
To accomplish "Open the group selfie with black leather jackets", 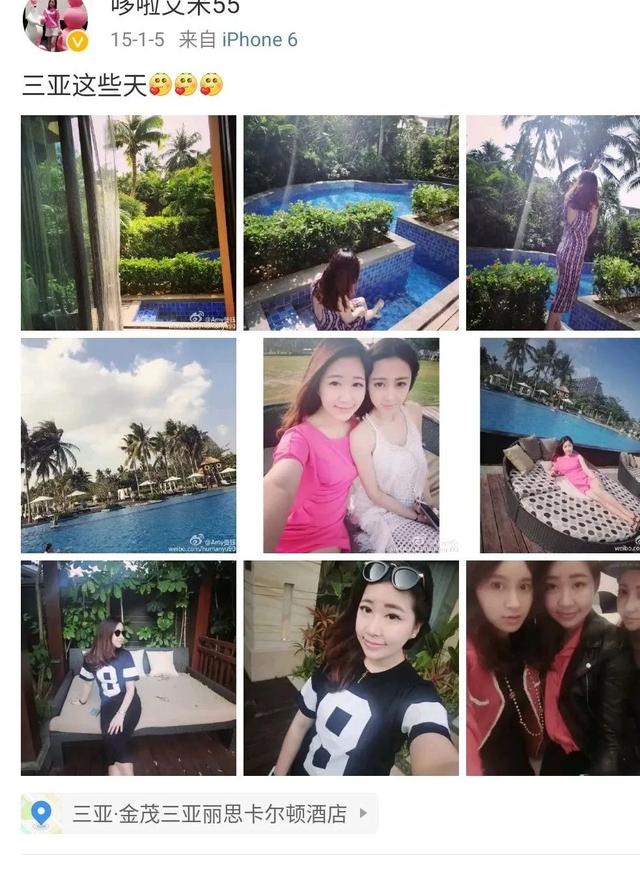I will click(x=553, y=667).
